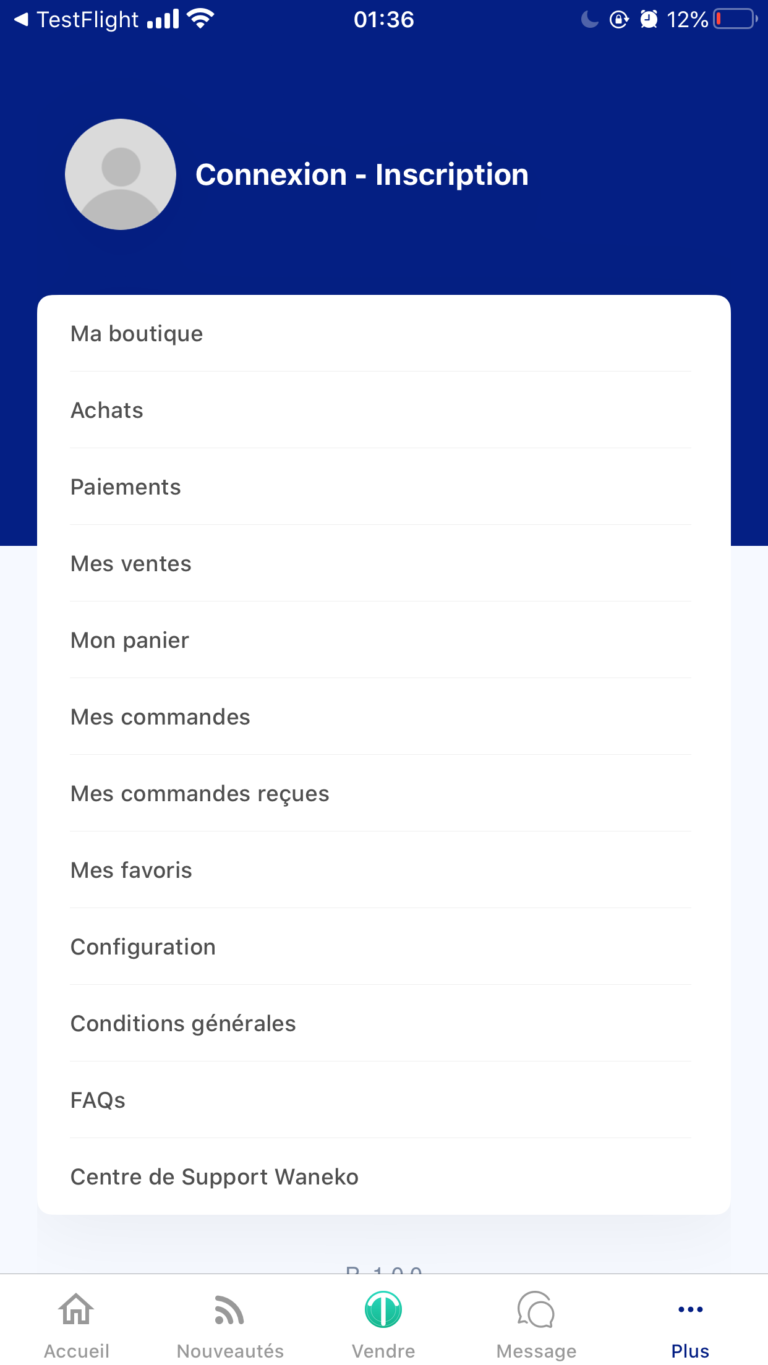
Task: Open the FAQs page
Action: 97,1100
